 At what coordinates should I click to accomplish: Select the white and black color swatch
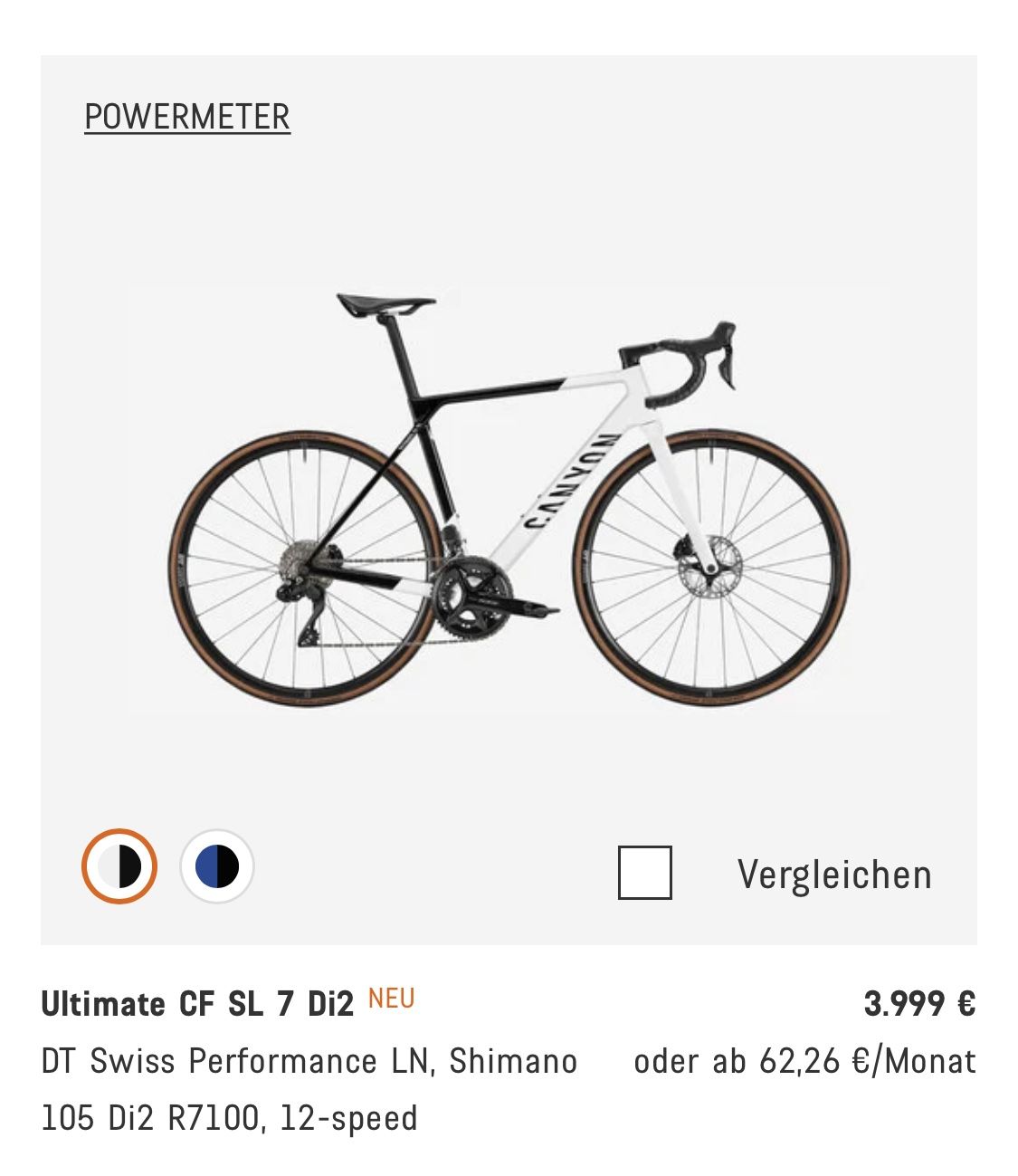click(x=119, y=866)
